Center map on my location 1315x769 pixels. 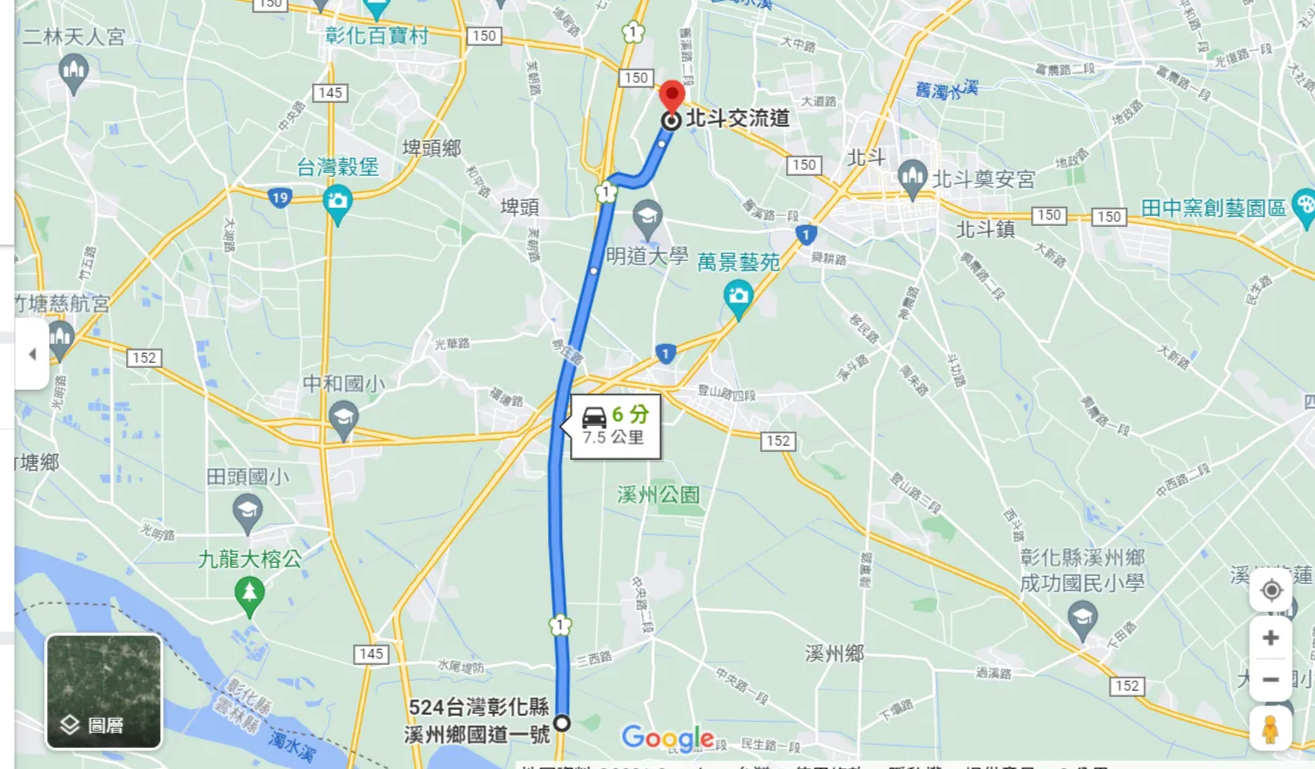tap(1270, 590)
